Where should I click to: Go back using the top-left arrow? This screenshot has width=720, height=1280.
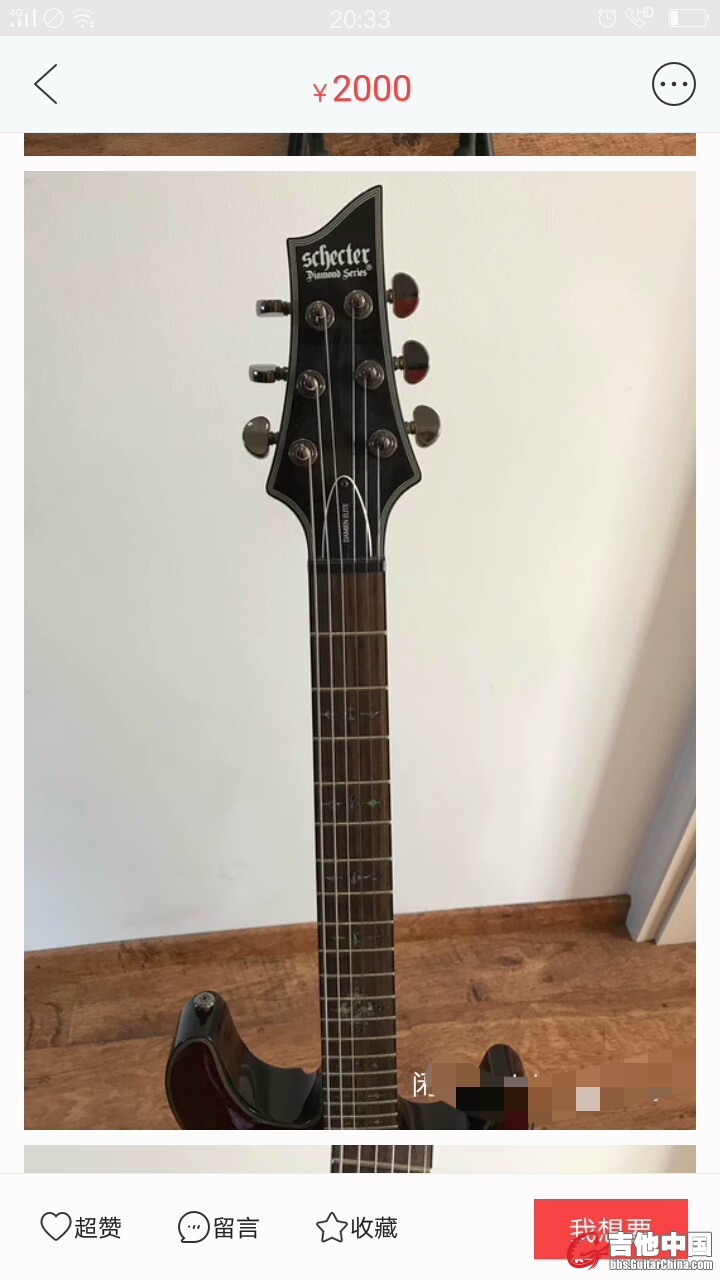[x=46, y=85]
